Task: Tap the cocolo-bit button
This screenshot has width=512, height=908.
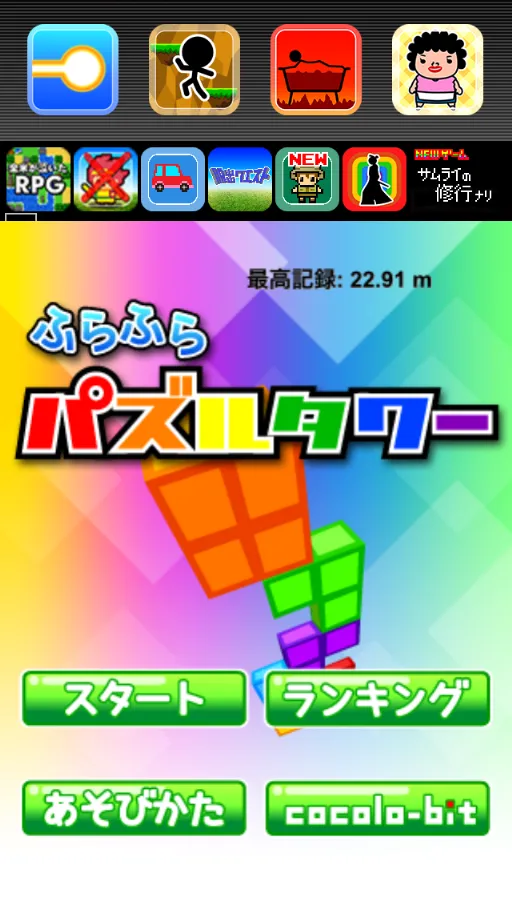Action: (378, 808)
